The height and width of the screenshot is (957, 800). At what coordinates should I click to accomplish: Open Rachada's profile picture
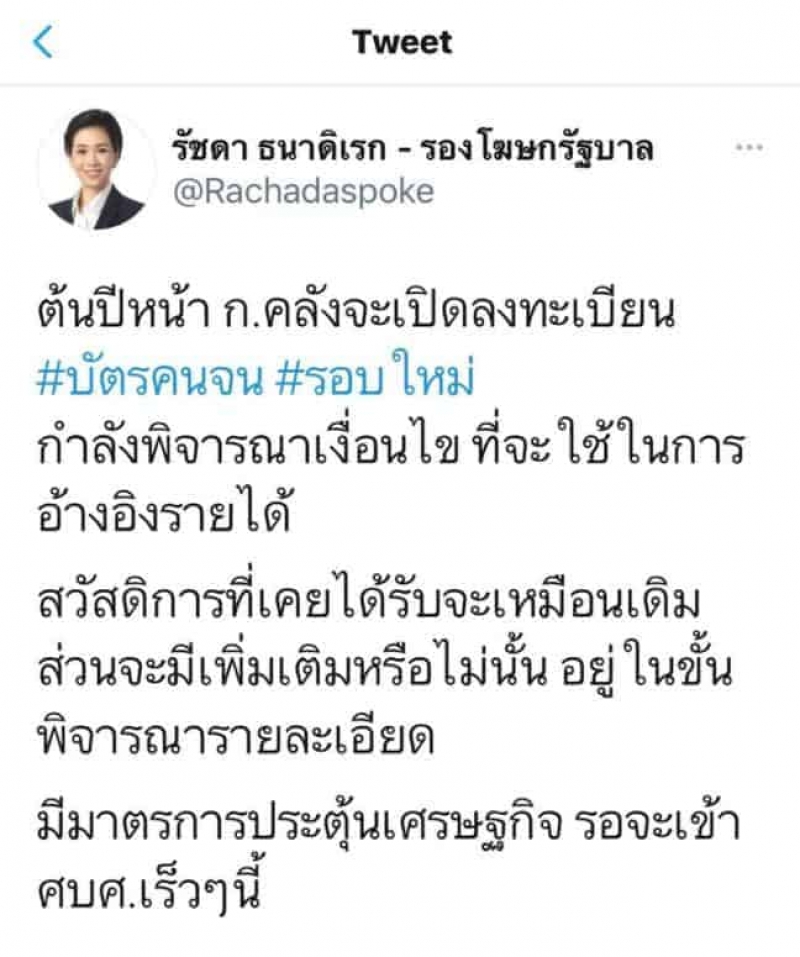[x=97, y=169]
